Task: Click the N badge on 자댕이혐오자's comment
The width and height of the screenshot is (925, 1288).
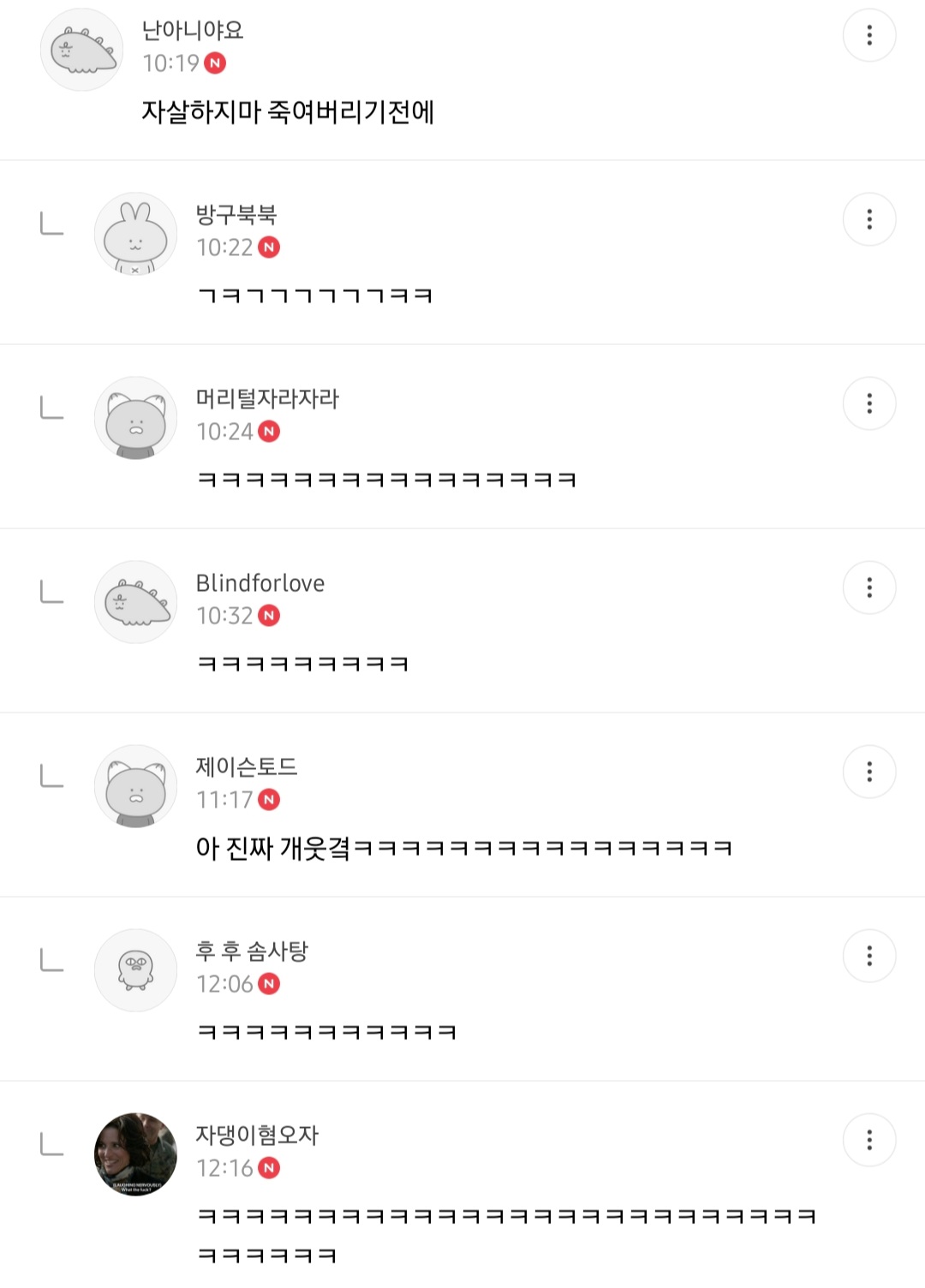Action: pyautogui.click(x=272, y=1166)
